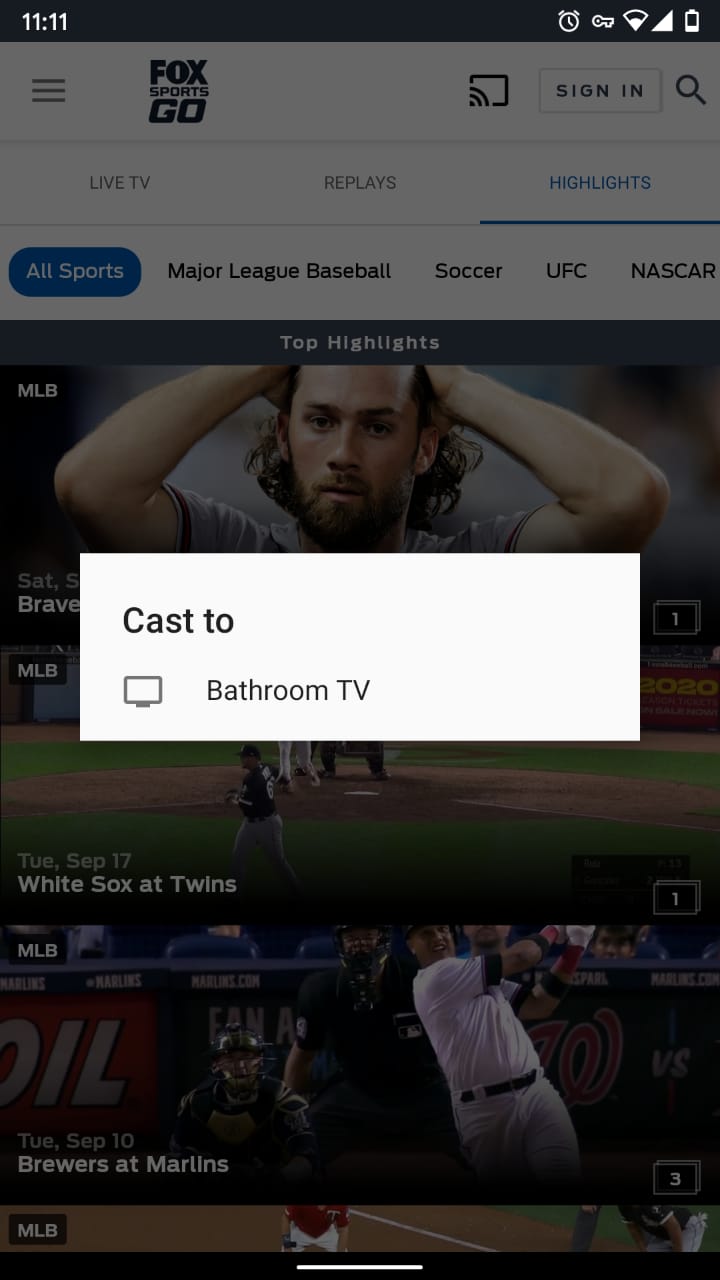Filter highlights by NASCAR

pyautogui.click(x=673, y=271)
